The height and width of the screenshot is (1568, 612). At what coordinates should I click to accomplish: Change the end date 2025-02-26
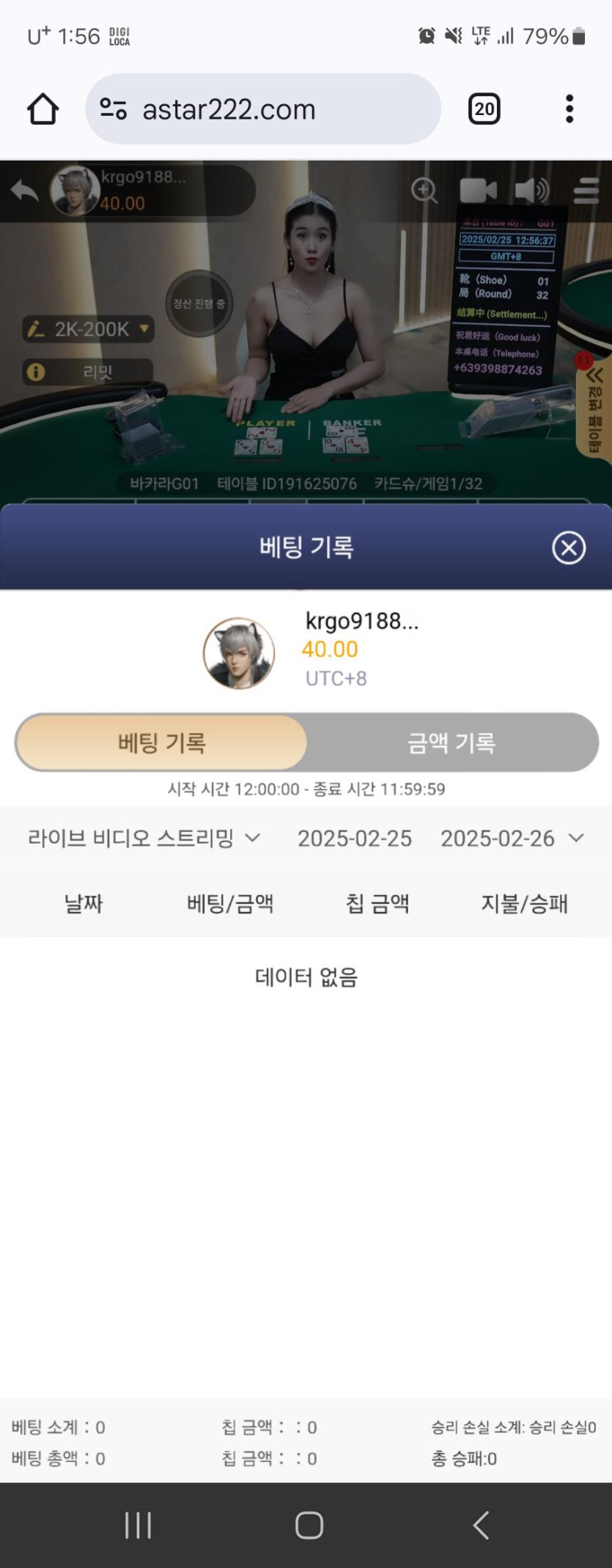[511, 838]
